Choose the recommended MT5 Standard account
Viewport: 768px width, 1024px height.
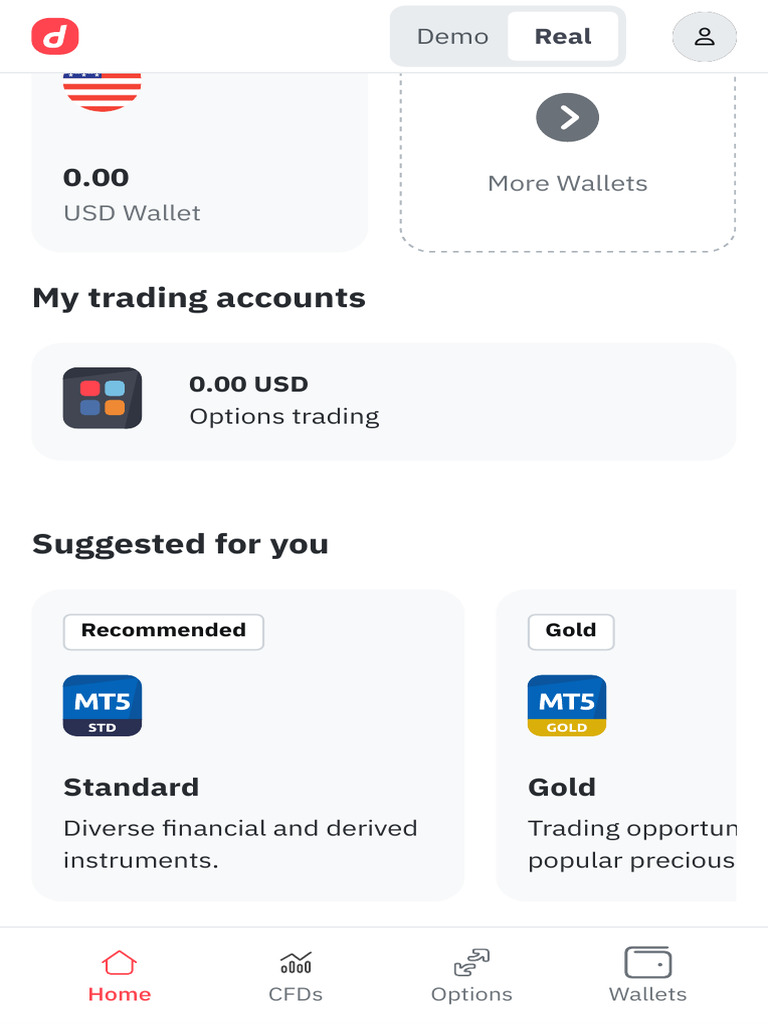(248, 744)
